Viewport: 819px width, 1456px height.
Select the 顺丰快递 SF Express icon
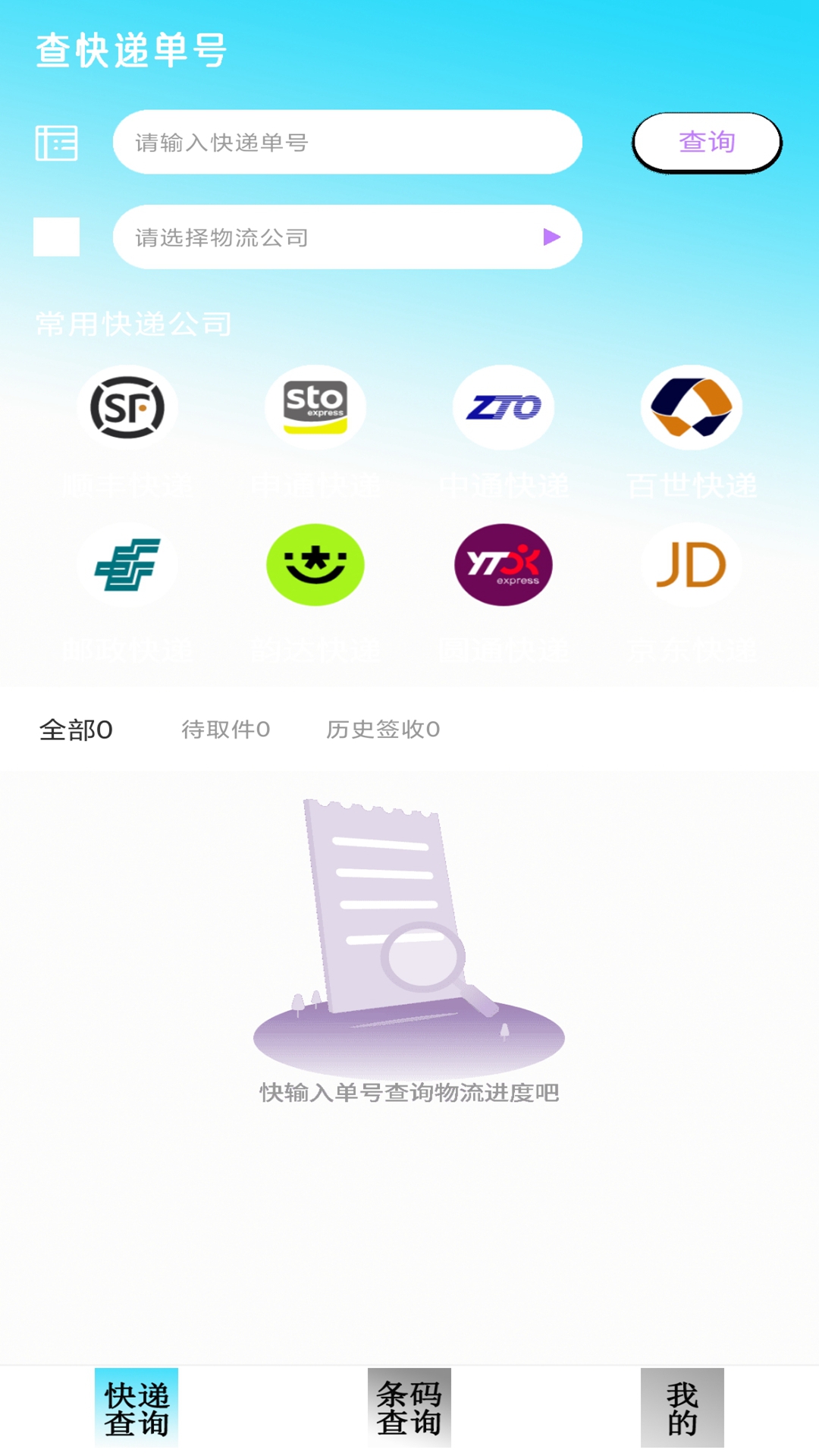[x=127, y=406]
